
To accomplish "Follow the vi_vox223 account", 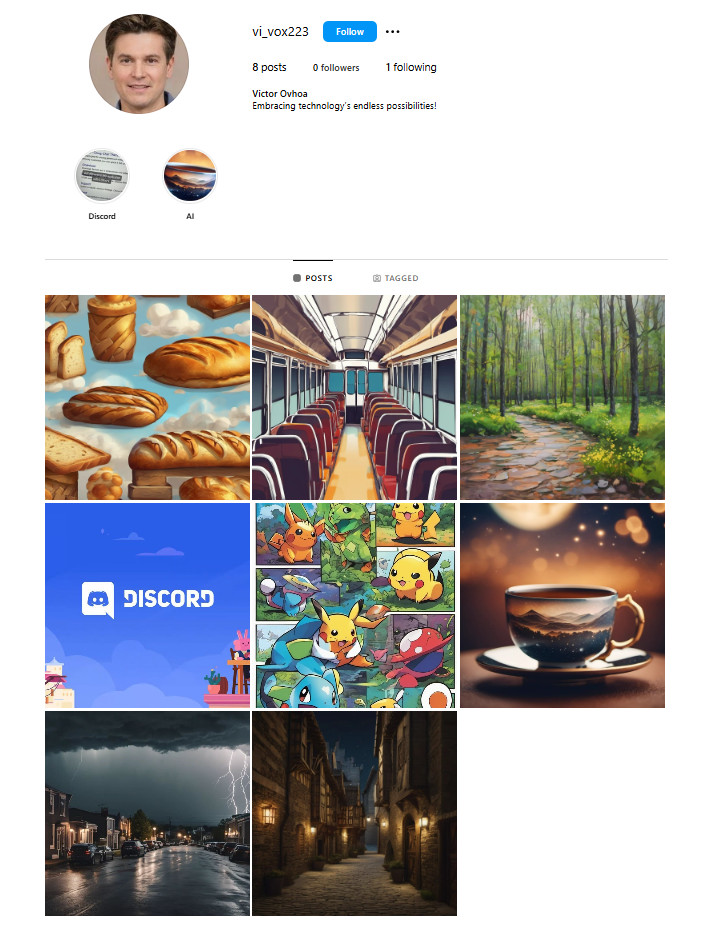I will (349, 32).
